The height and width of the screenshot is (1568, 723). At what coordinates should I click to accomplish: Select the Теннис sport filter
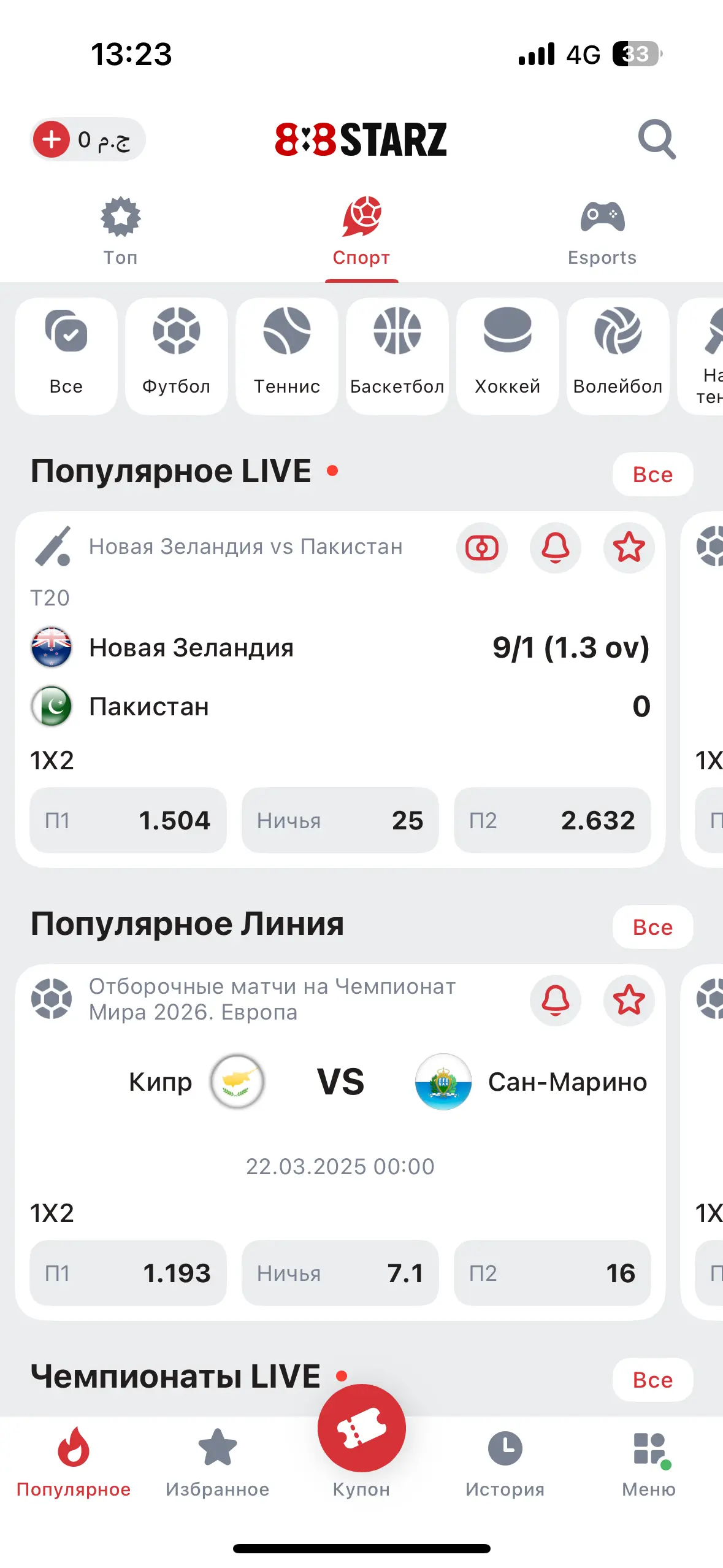point(287,356)
